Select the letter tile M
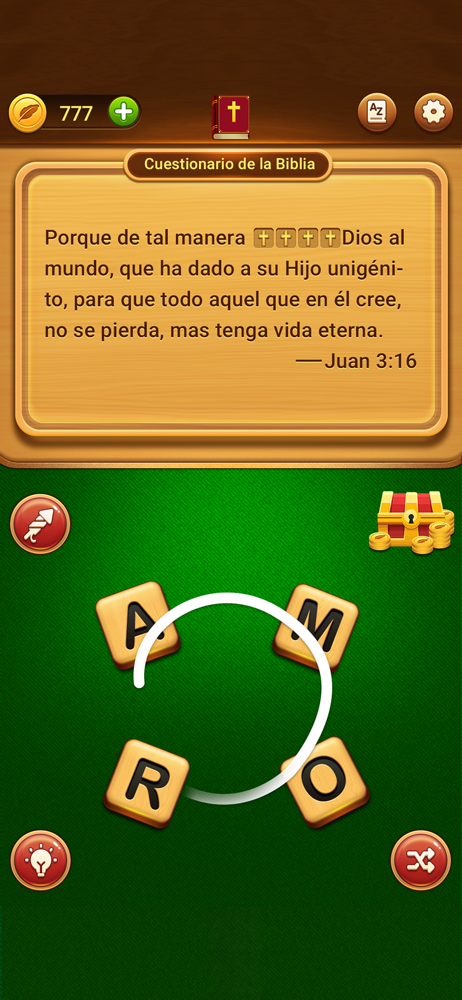The height and width of the screenshot is (1000, 462). tap(315, 627)
